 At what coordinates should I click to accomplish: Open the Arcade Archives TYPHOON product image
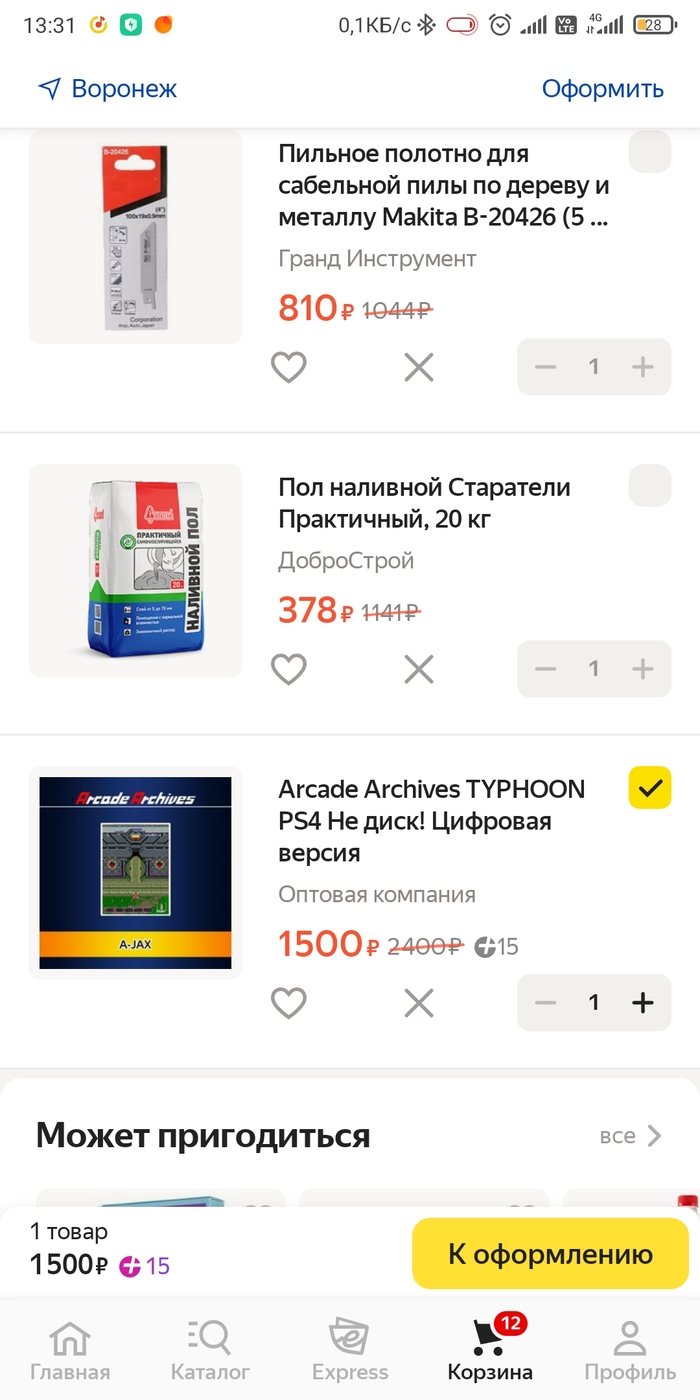click(x=135, y=873)
